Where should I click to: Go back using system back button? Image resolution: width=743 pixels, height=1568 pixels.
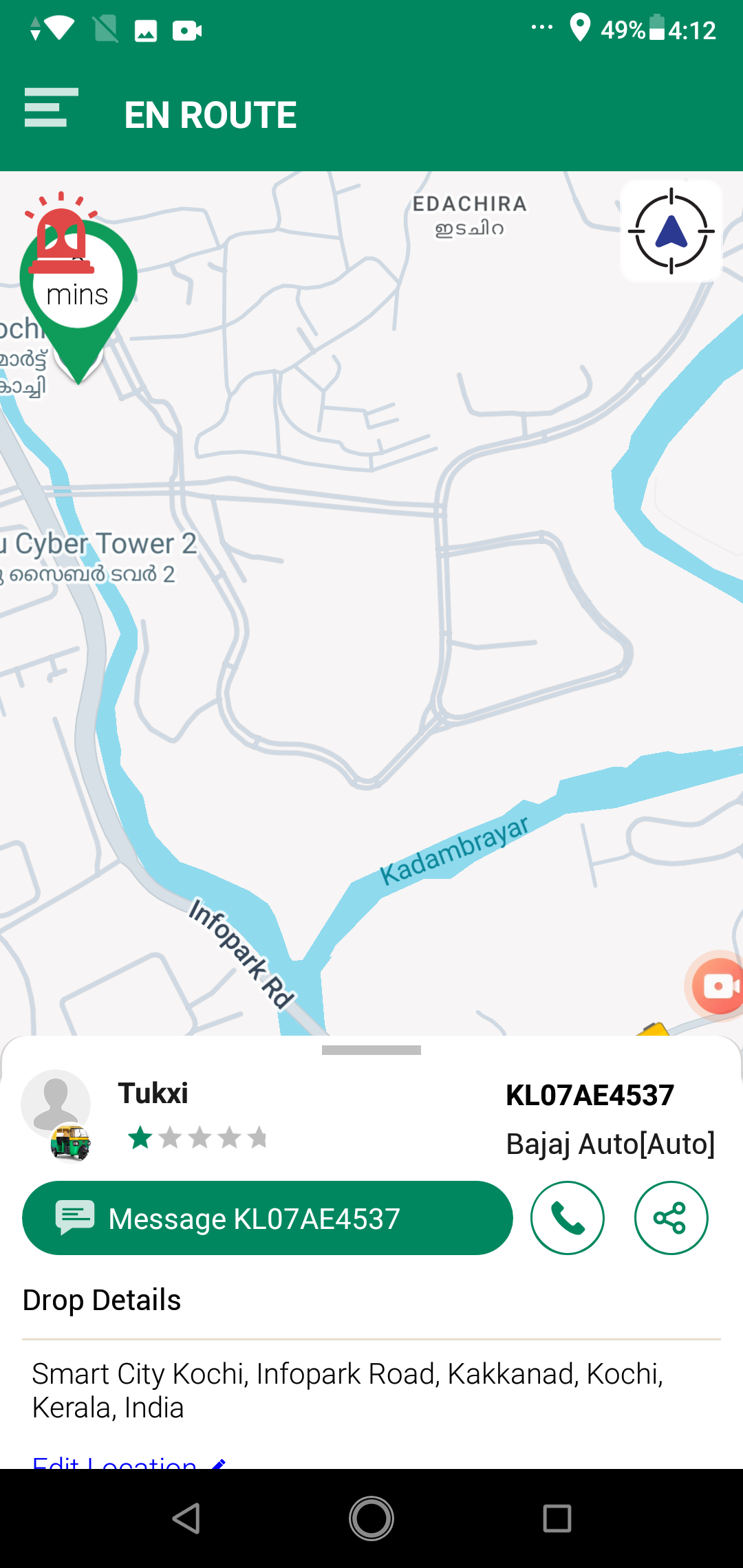tap(186, 1518)
